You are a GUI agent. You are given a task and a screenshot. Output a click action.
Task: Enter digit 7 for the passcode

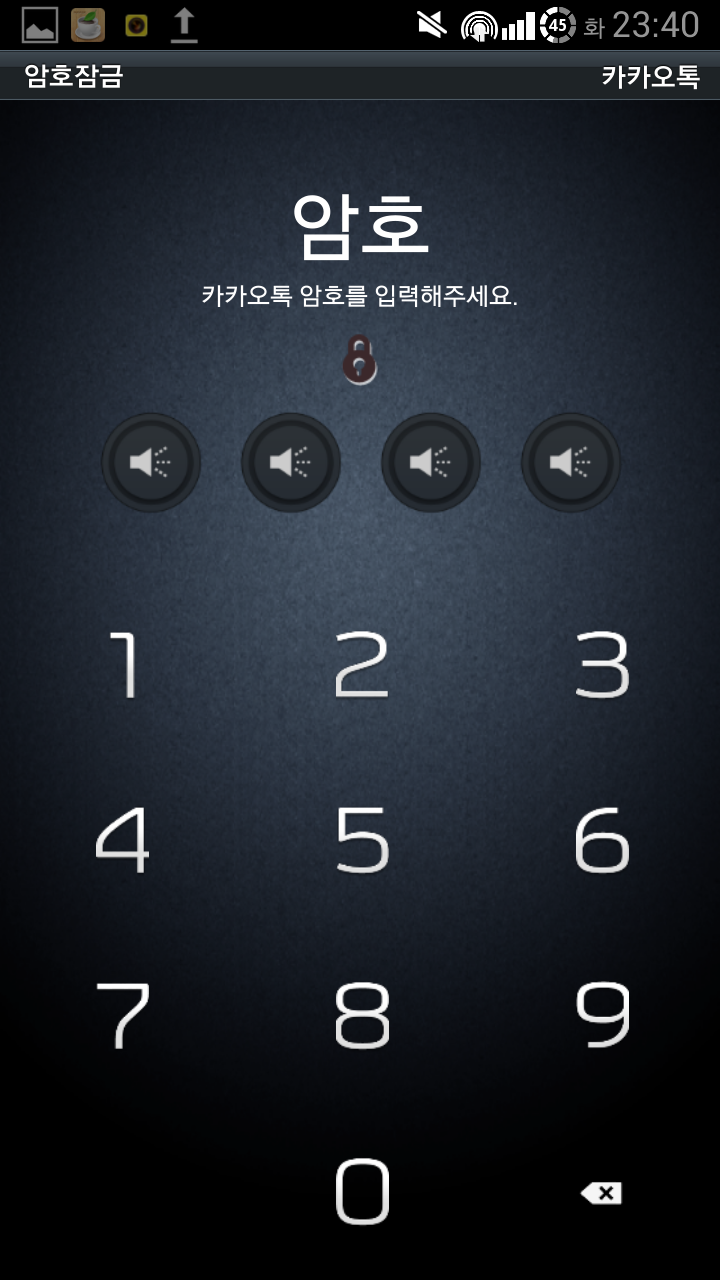point(122,1015)
